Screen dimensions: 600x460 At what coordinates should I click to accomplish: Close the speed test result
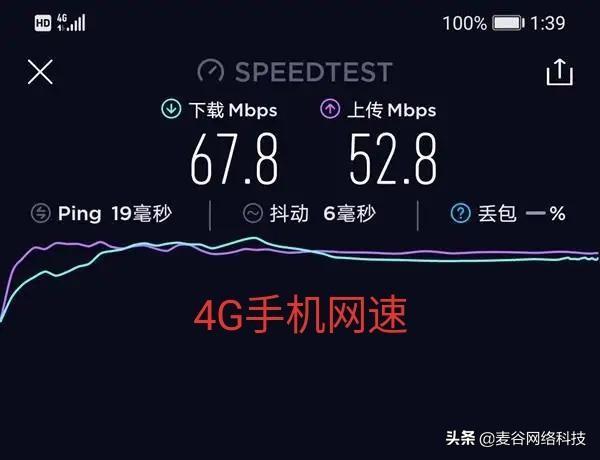(40, 72)
